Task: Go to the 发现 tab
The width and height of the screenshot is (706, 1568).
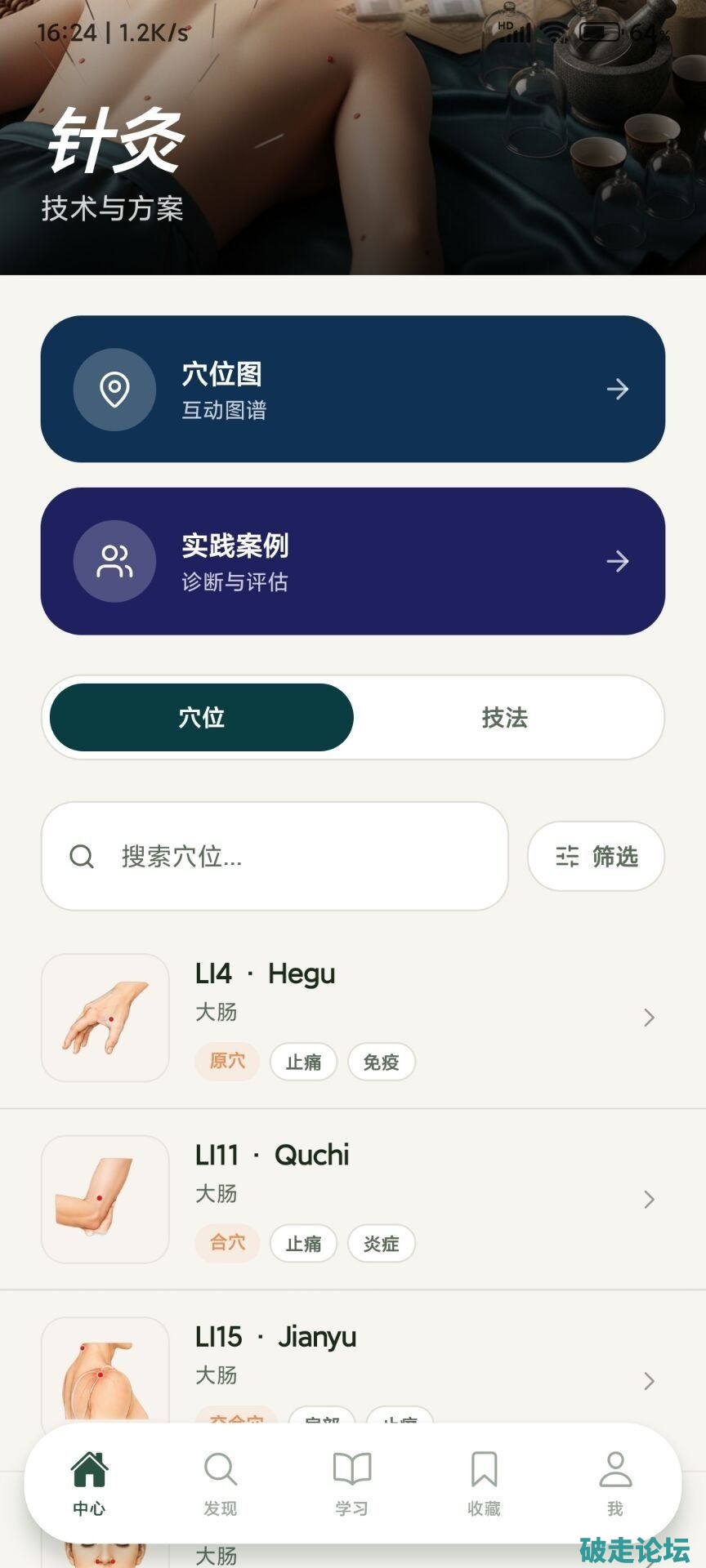Action: (x=221, y=1484)
